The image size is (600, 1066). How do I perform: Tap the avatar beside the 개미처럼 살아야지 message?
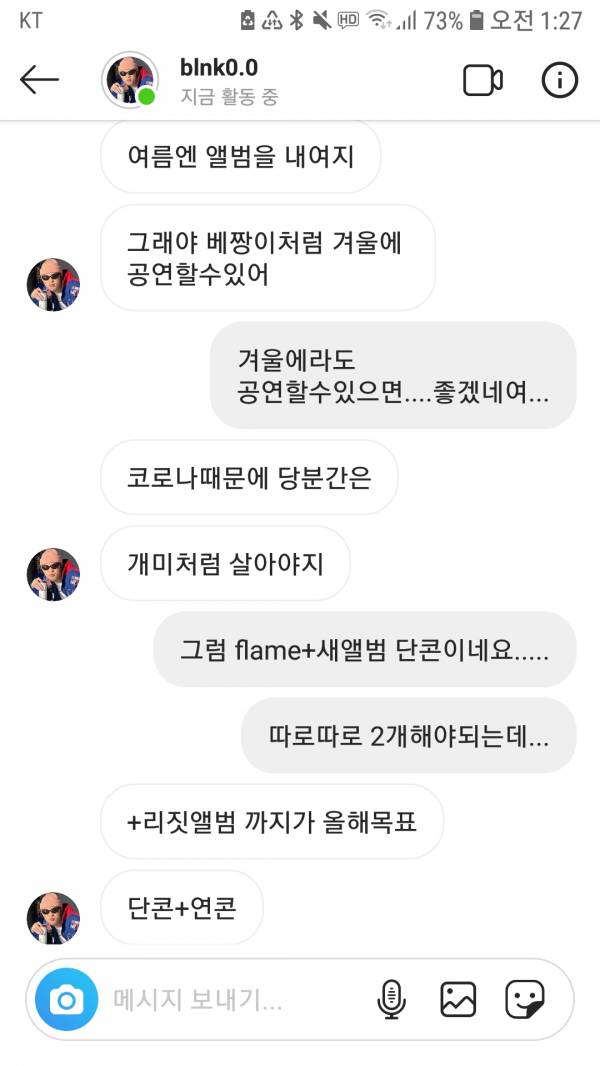53,574
